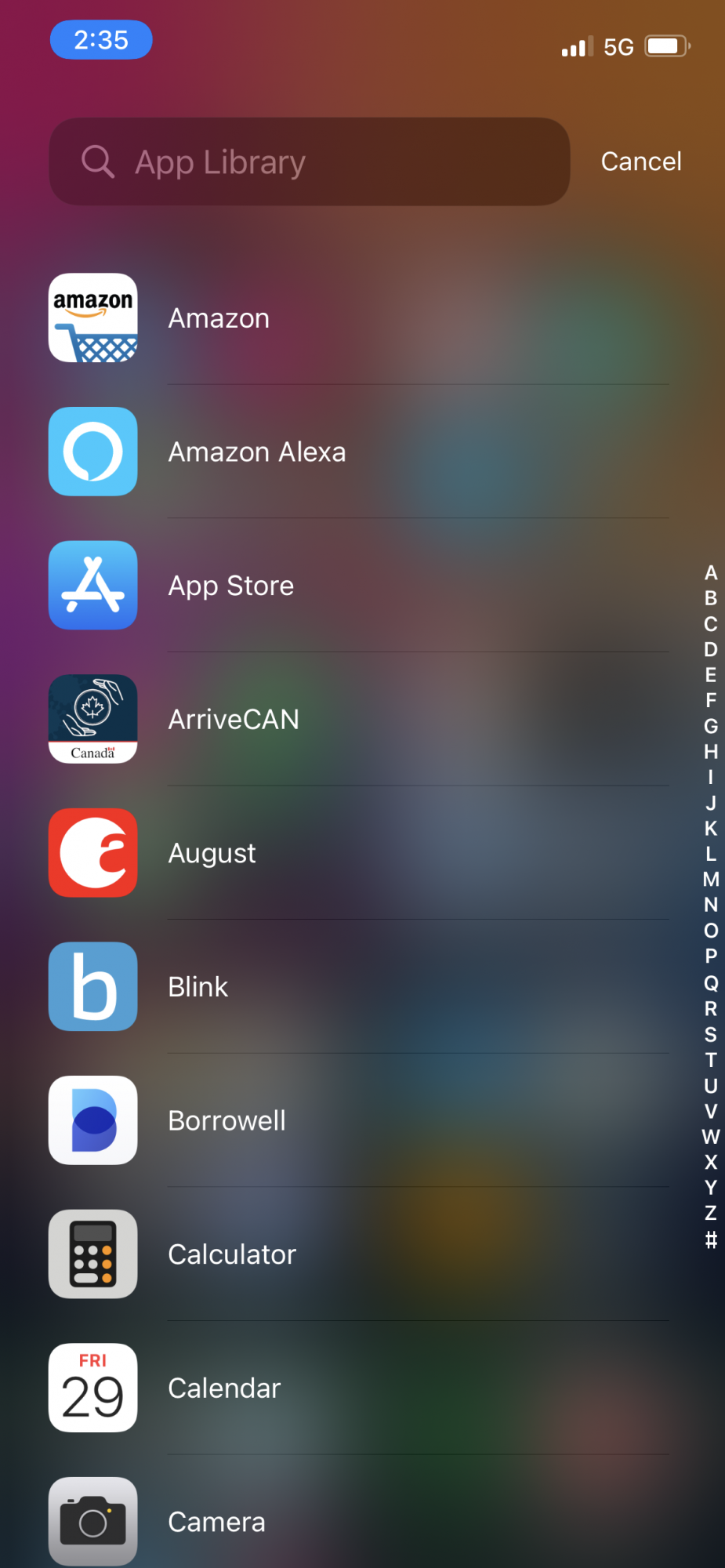Jump to letter S in the index

710,1034
